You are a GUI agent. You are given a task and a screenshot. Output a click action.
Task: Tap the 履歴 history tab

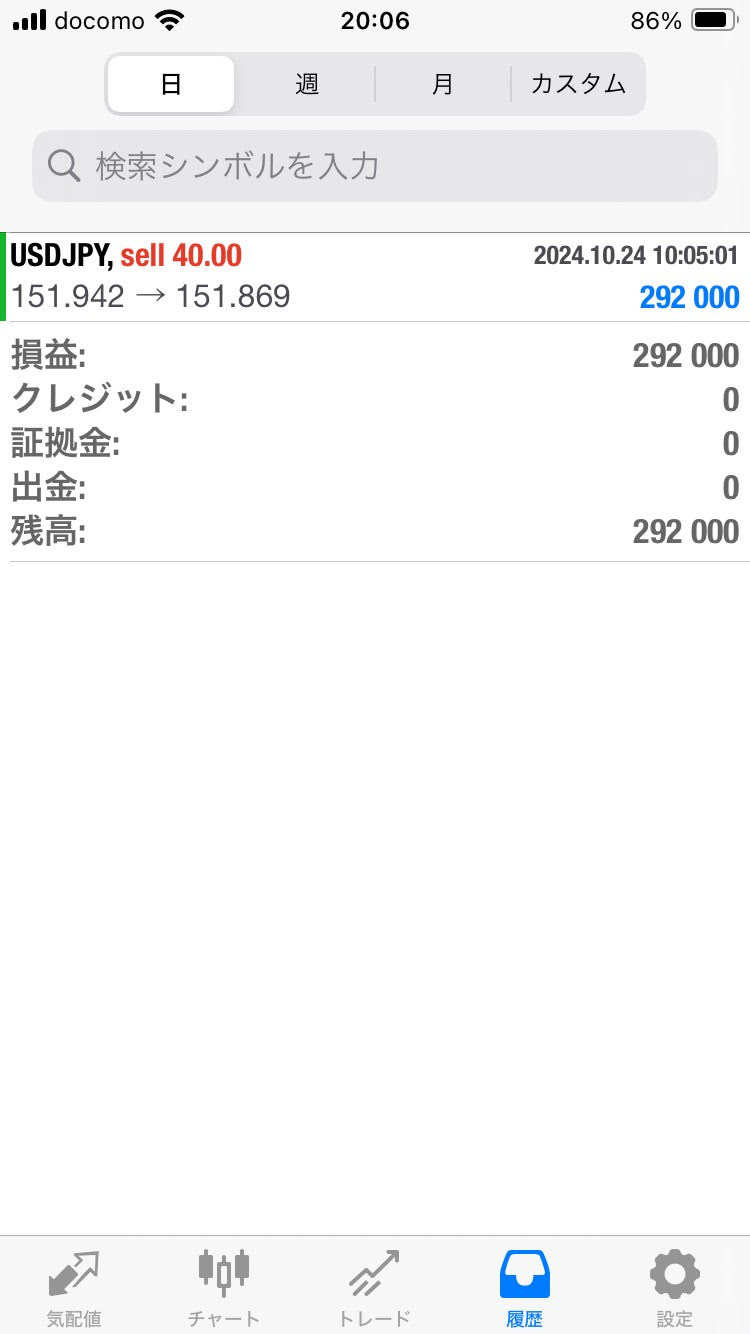click(524, 1286)
